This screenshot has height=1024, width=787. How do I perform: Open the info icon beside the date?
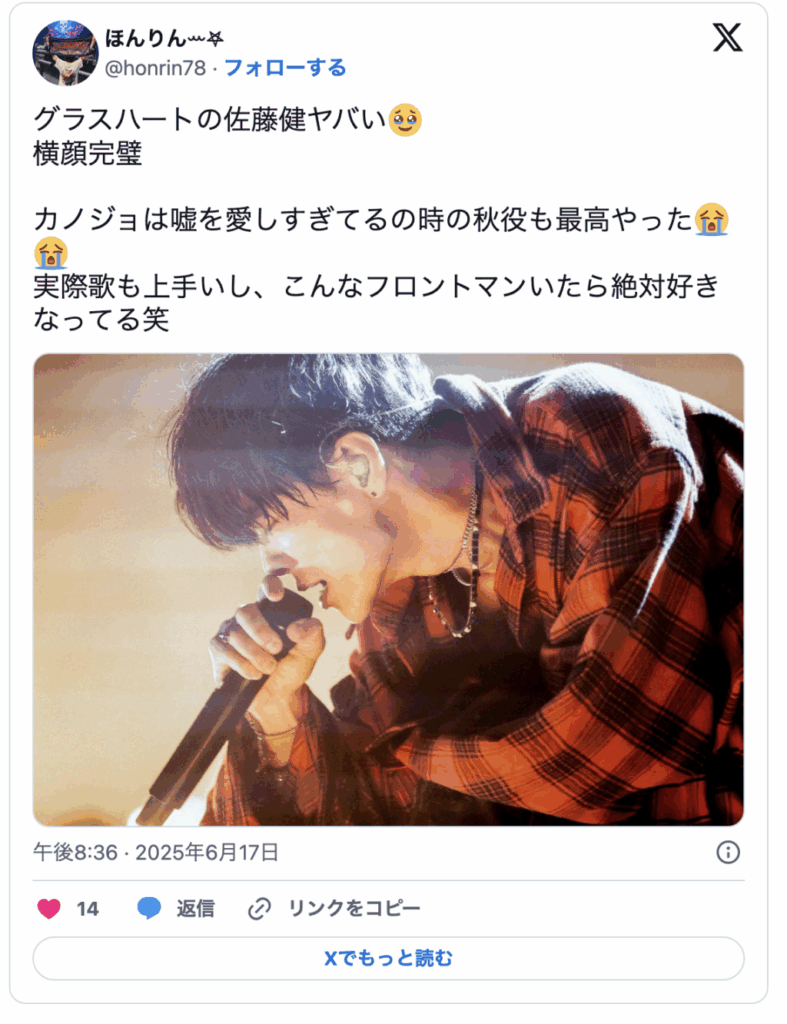[x=728, y=852]
